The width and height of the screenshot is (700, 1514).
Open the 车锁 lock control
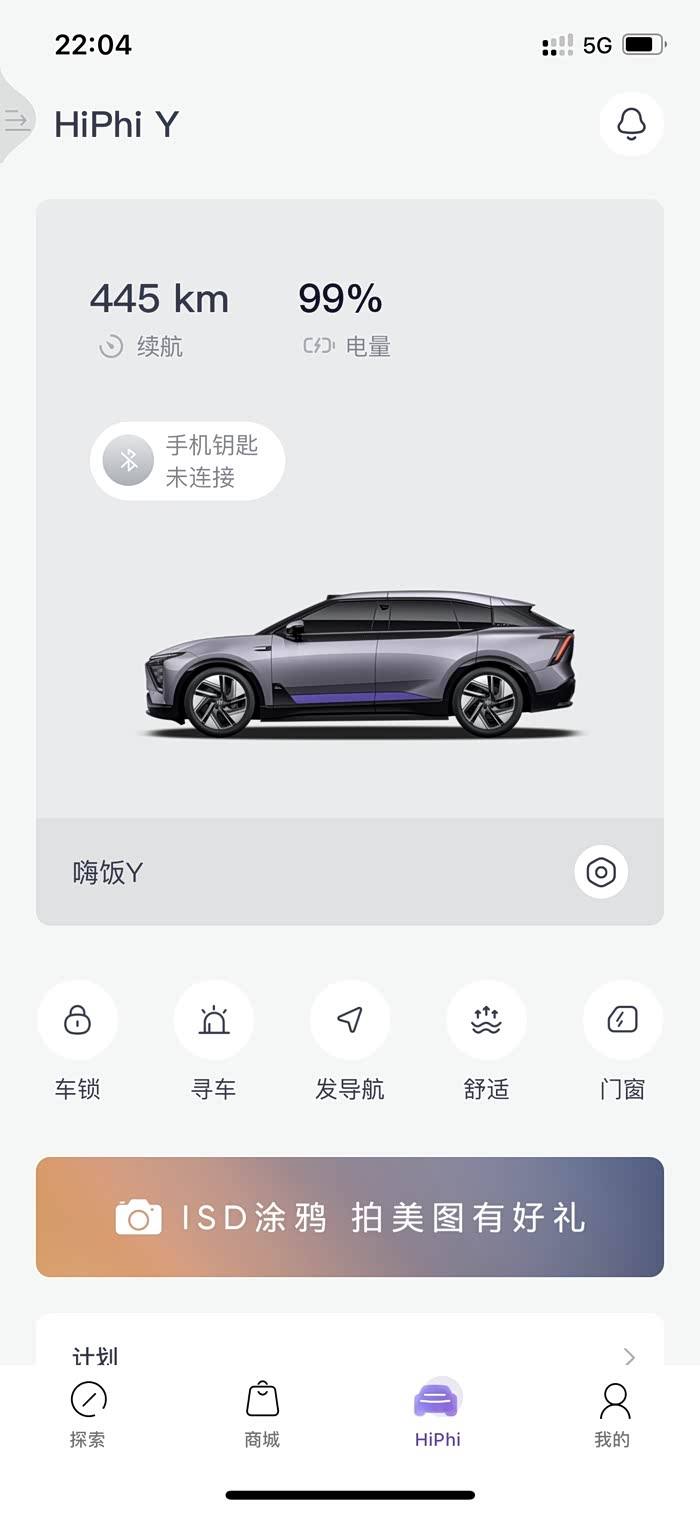[x=77, y=1042]
